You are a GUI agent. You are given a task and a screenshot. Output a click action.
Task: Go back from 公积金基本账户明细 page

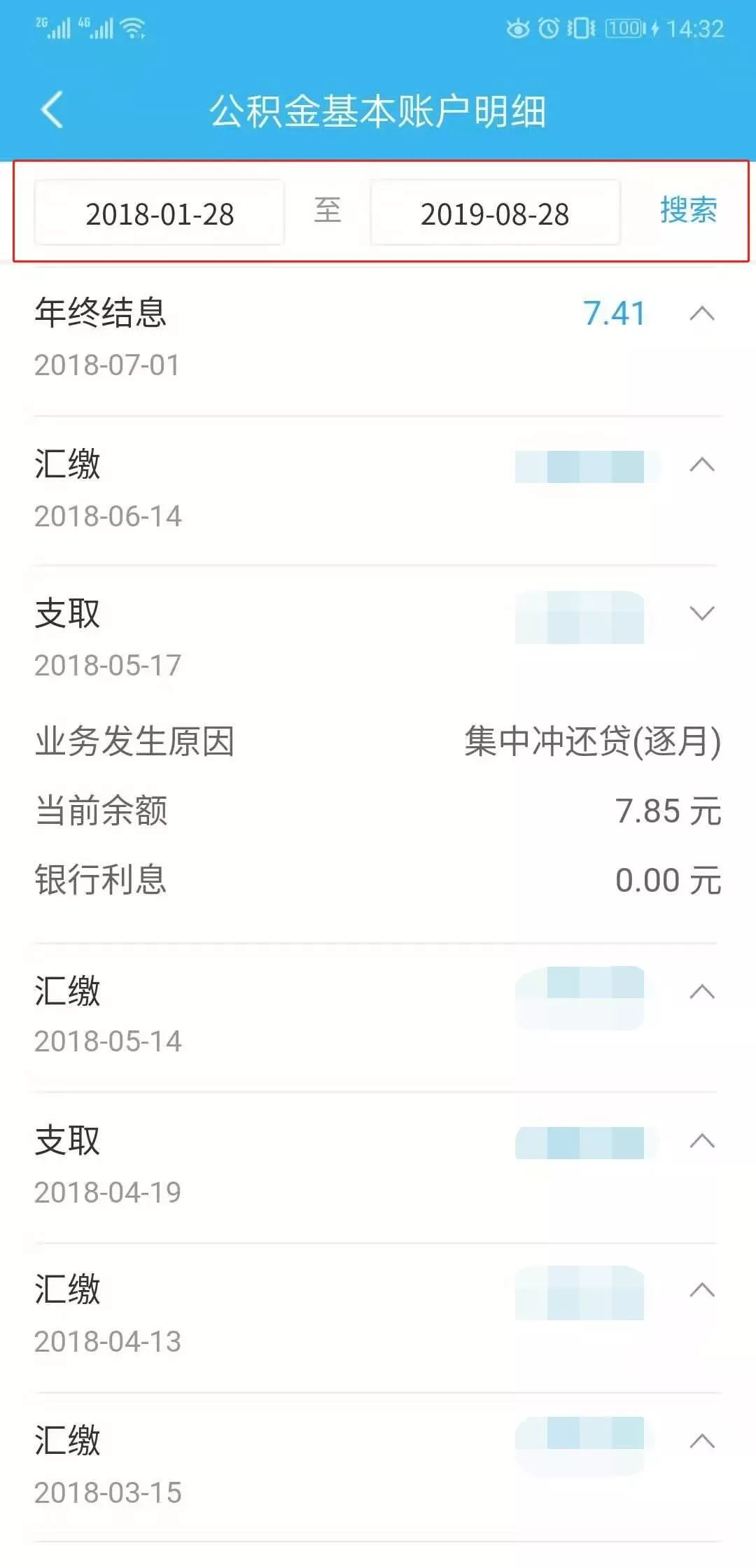tap(52, 110)
